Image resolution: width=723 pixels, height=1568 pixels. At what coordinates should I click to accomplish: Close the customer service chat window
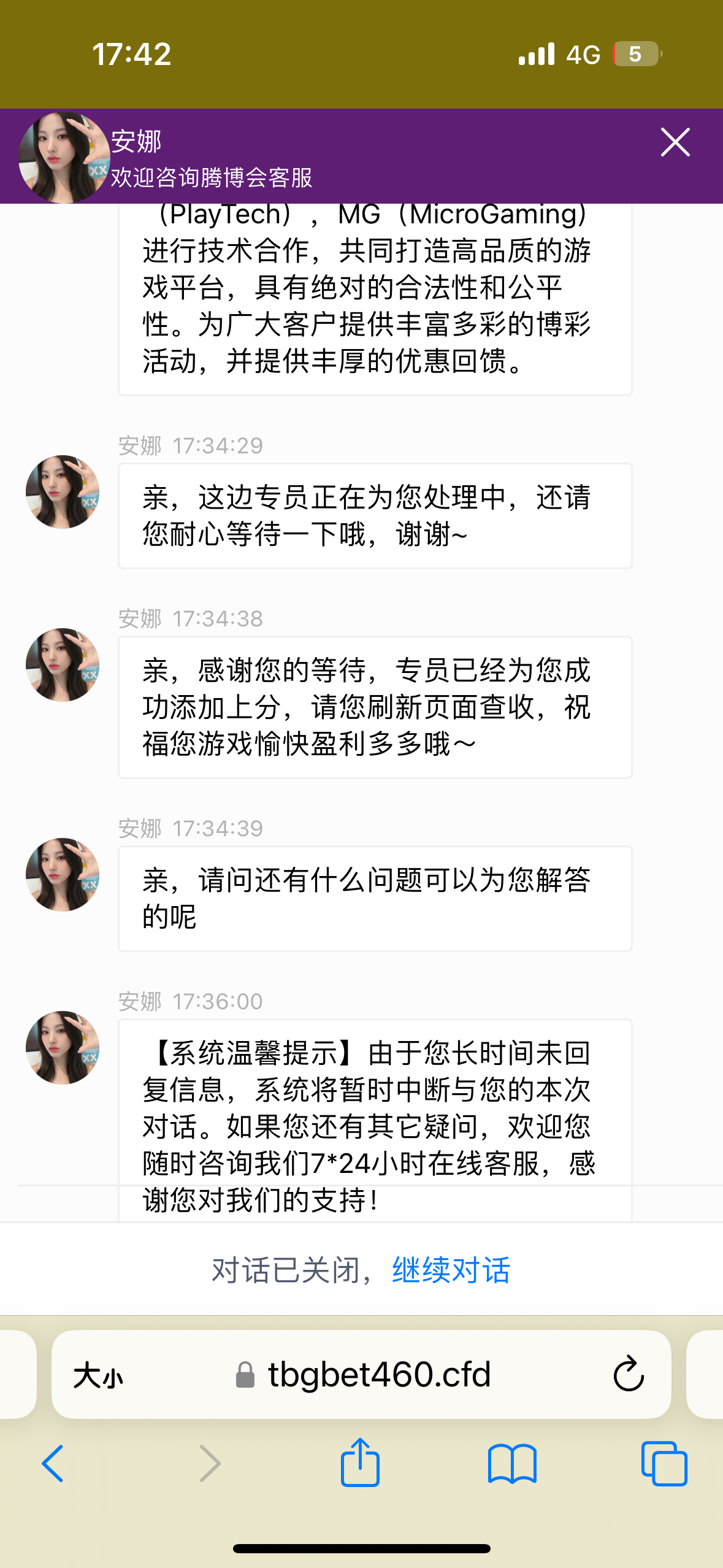(675, 142)
